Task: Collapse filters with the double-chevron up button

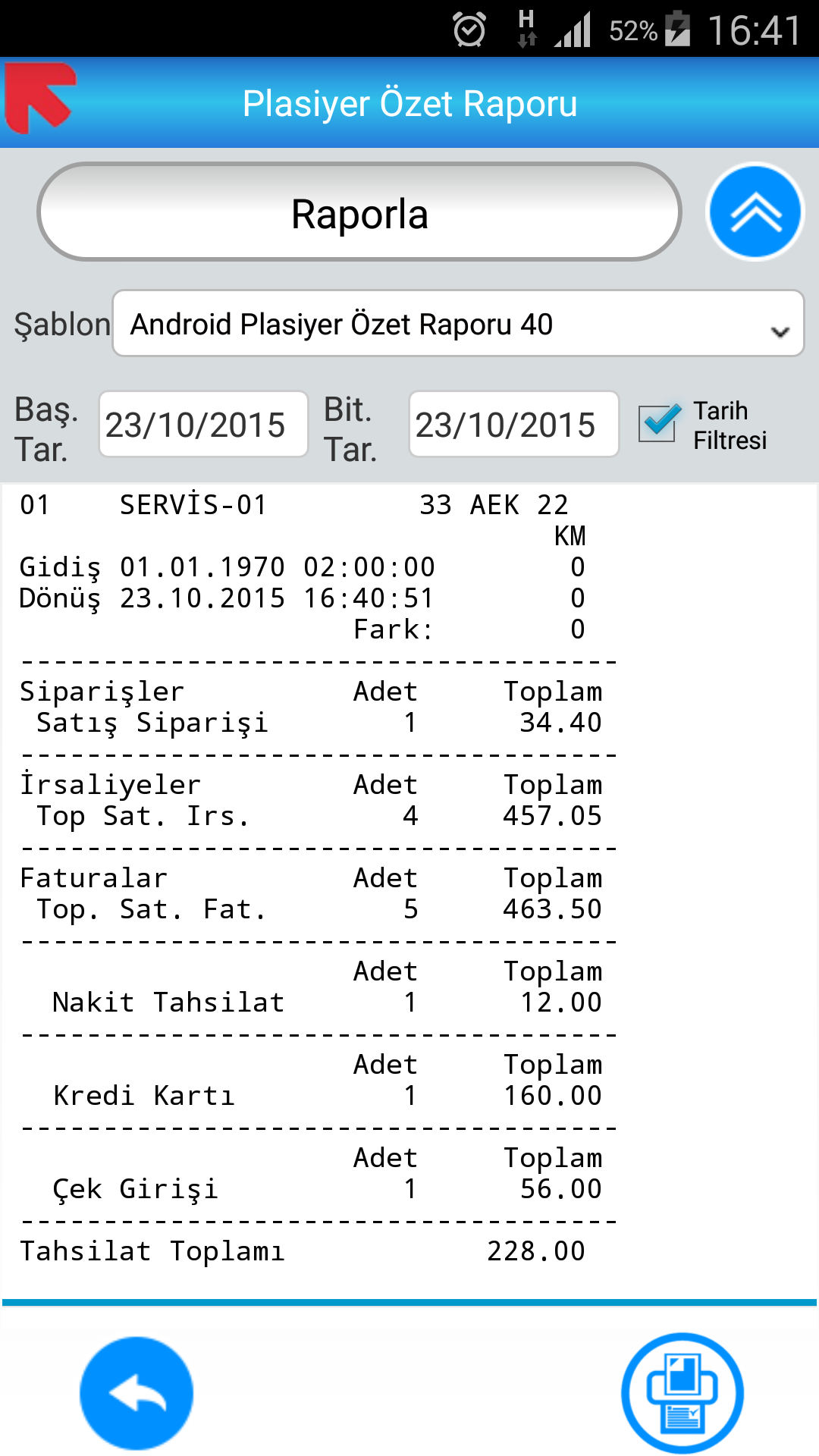Action: [x=755, y=212]
